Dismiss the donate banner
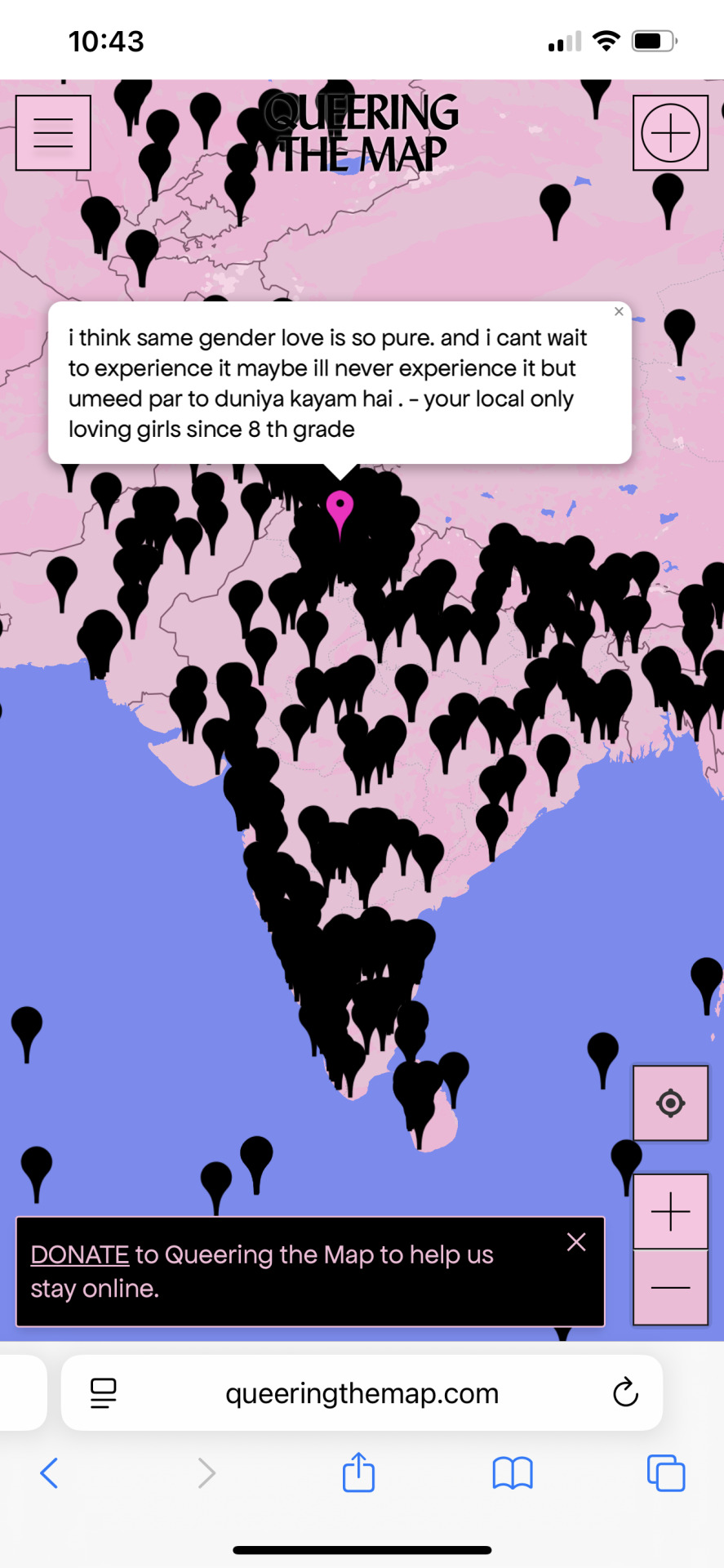This screenshot has height=1568, width=724. (x=576, y=1242)
